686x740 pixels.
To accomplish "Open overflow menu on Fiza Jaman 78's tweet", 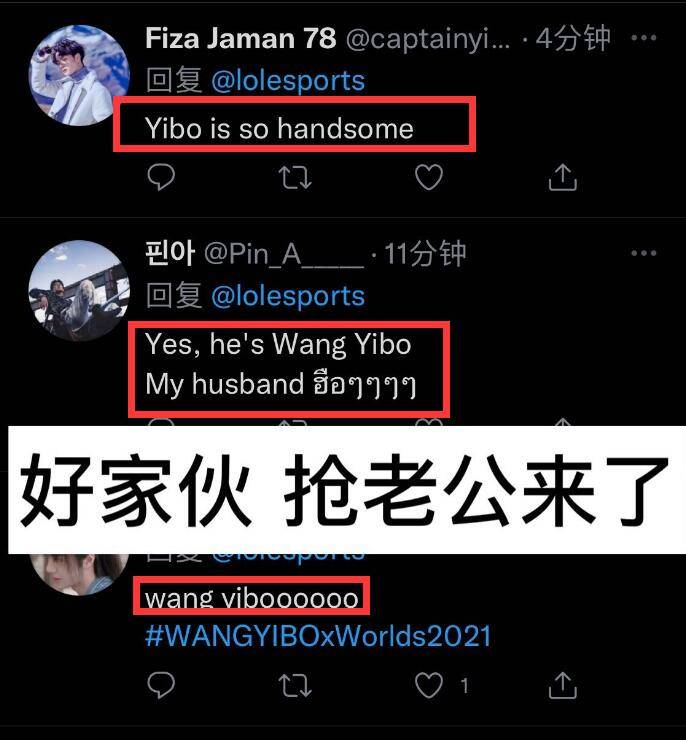I will (x=644, y=38).
